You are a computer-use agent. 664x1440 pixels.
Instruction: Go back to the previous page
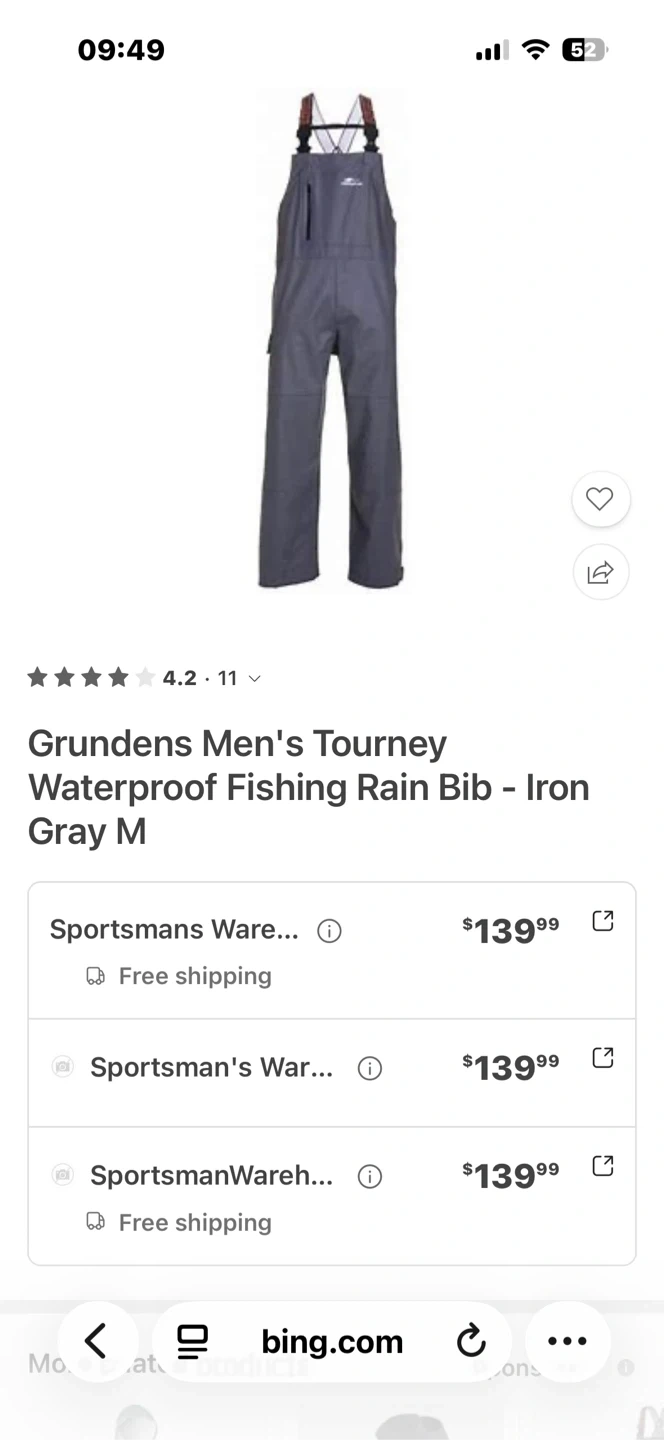click(x=97, y=1341)
